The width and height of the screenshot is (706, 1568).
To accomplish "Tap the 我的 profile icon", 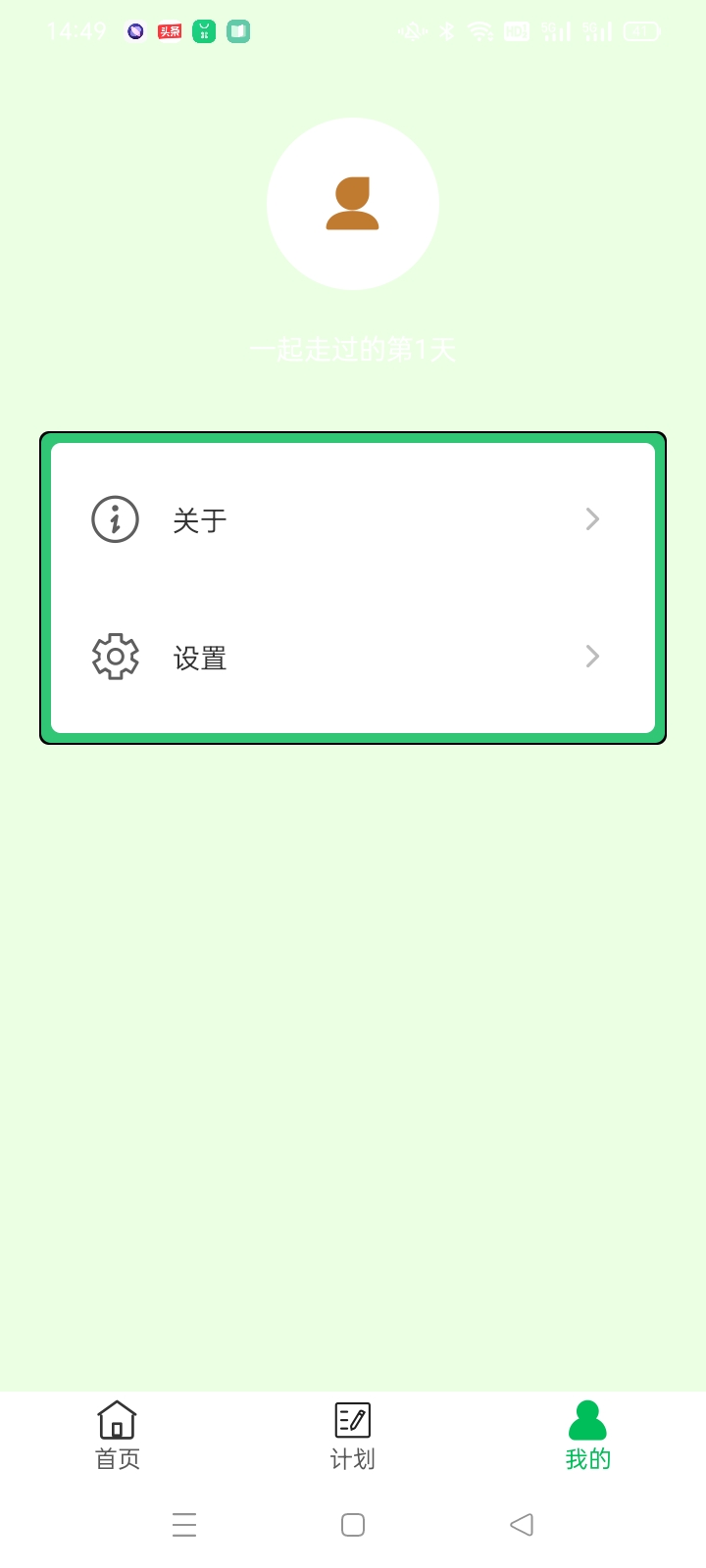I will click(x=588, y=1418).
